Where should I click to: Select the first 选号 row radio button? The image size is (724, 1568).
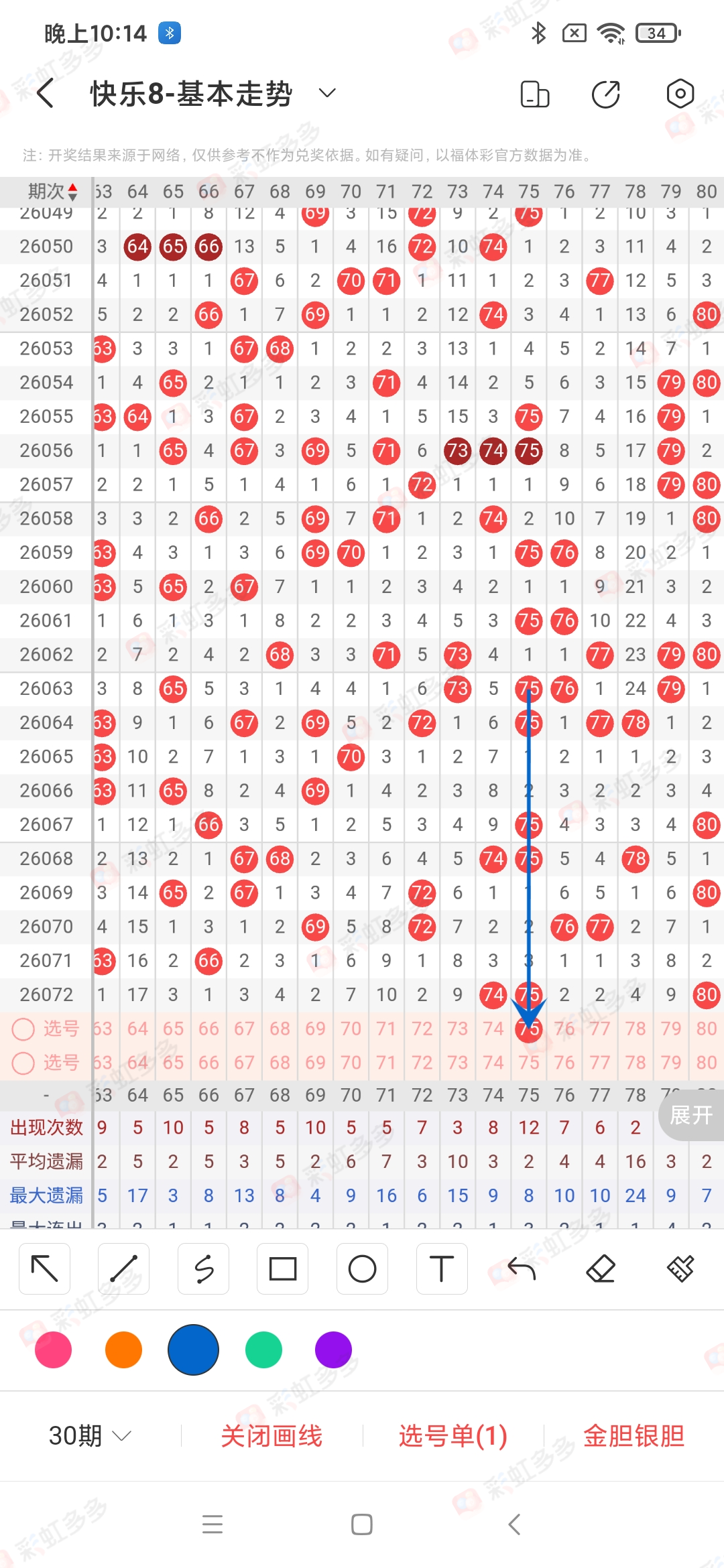23,1029
